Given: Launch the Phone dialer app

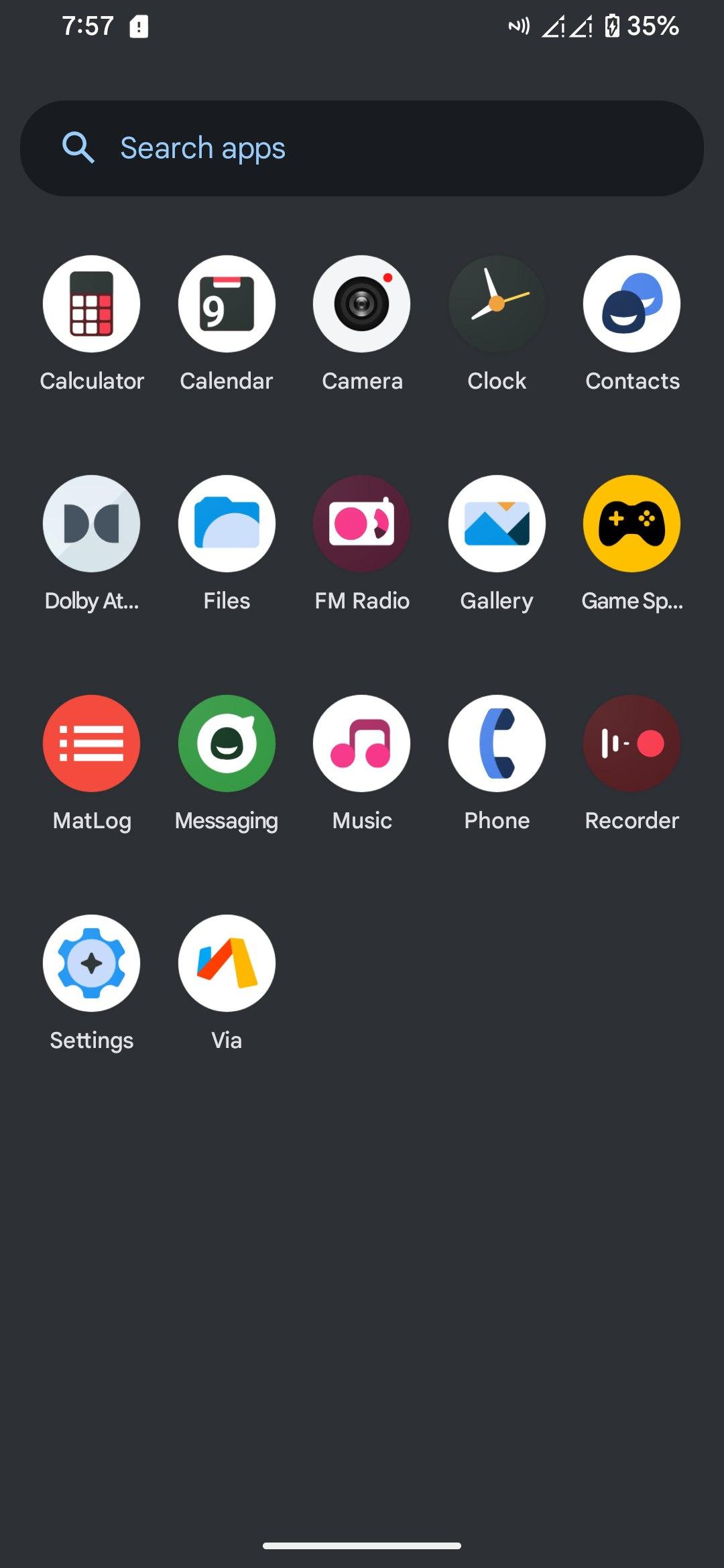Looking at the screenshot, I should point(497,744).
